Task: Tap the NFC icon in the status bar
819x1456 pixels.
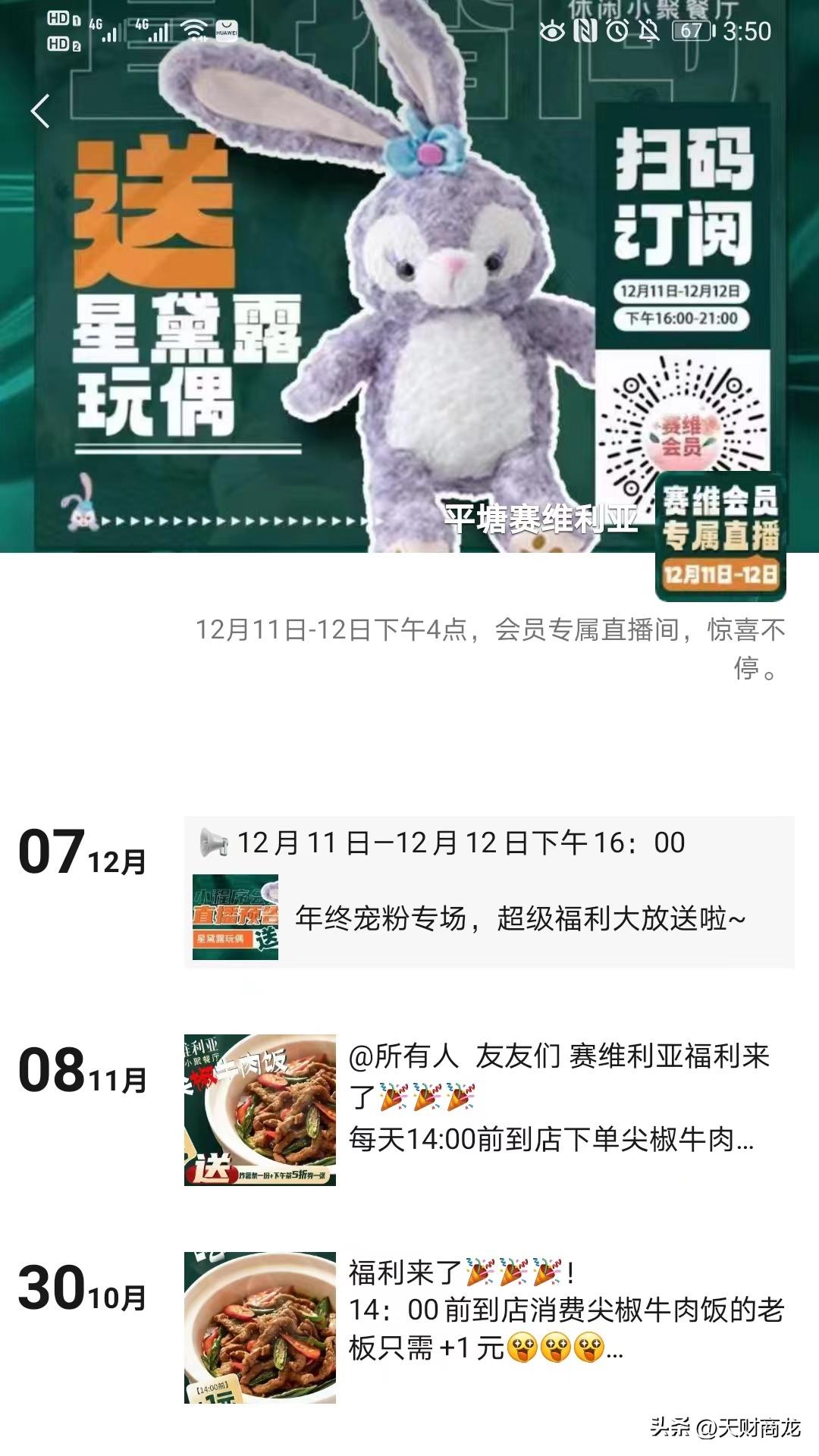Action: point(585,30)
